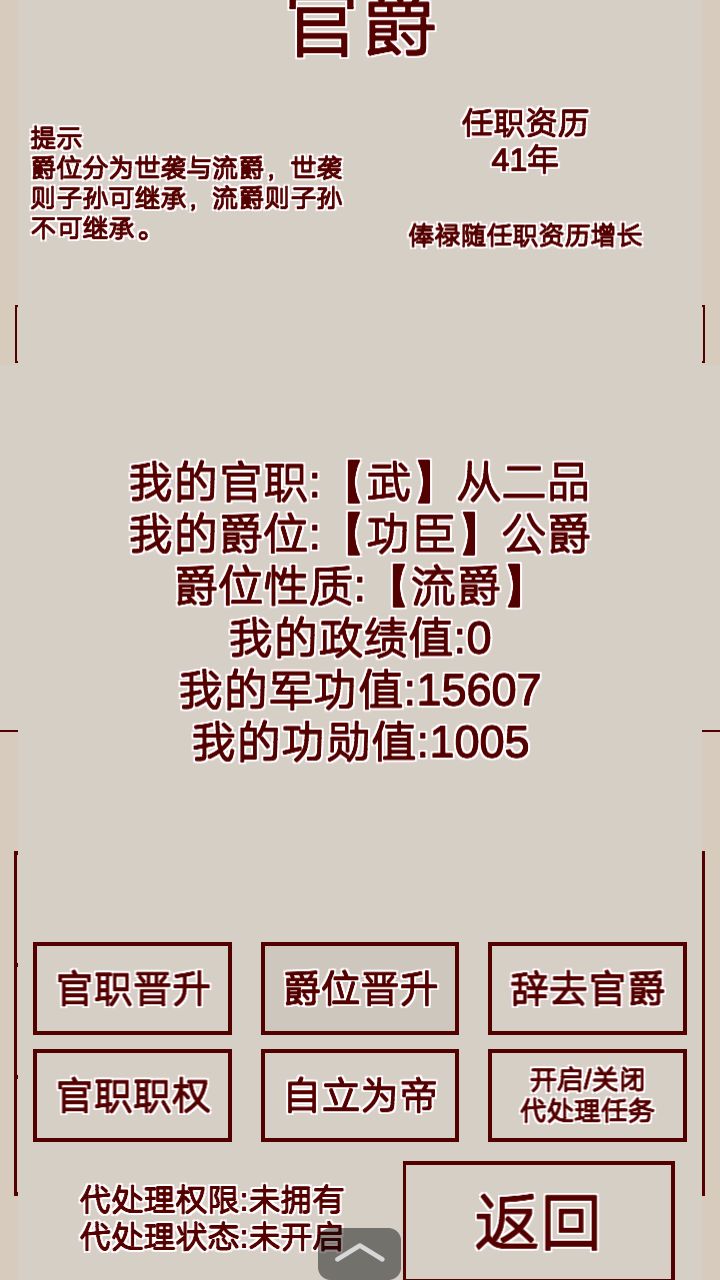Select 我的官职:【武】从二品 line
The image size is (720, 1280).
(x=360, y=483)
